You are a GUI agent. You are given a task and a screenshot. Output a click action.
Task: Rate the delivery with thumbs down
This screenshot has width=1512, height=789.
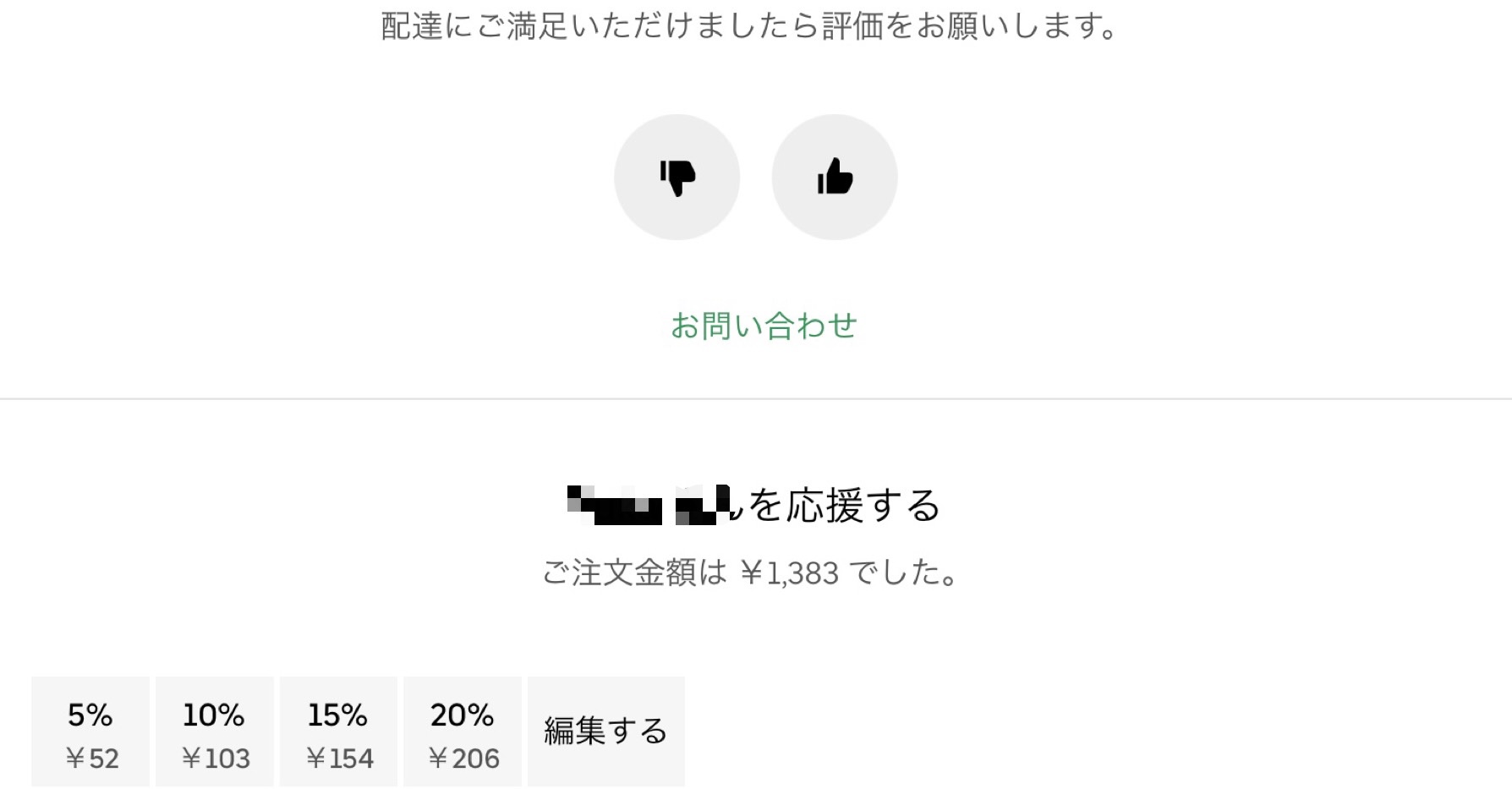point(677,178)
